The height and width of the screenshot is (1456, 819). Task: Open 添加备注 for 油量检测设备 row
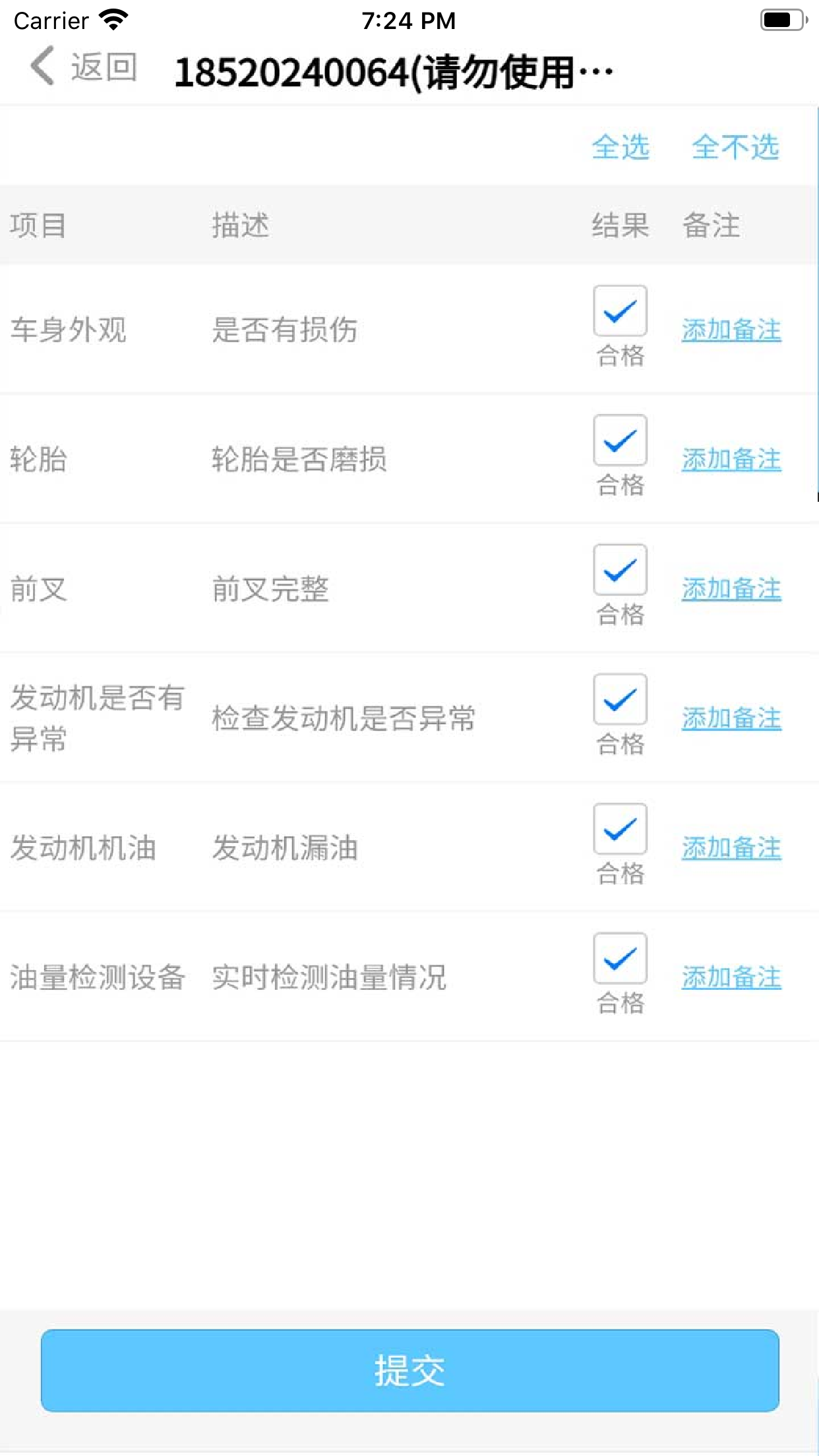tap(731, 978)
